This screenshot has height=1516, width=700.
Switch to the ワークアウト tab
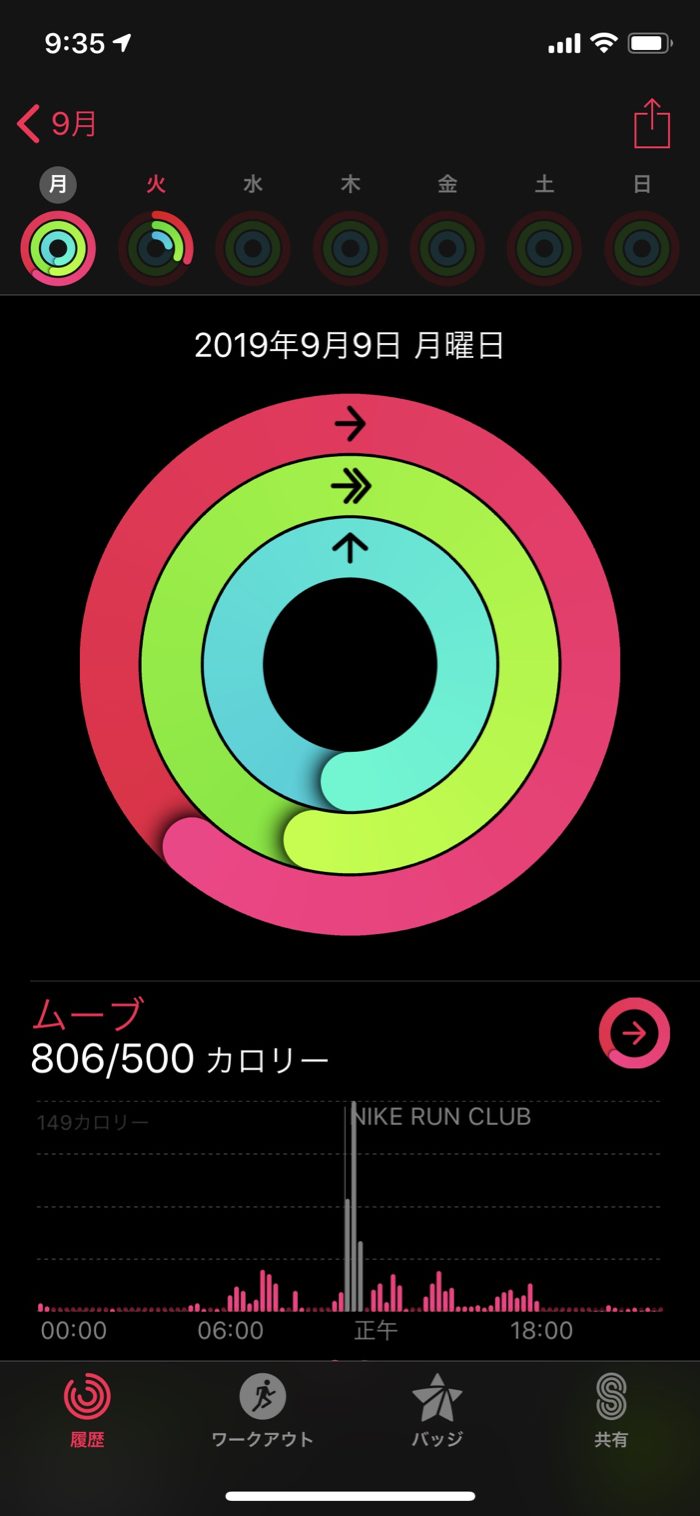[262, 1408]
